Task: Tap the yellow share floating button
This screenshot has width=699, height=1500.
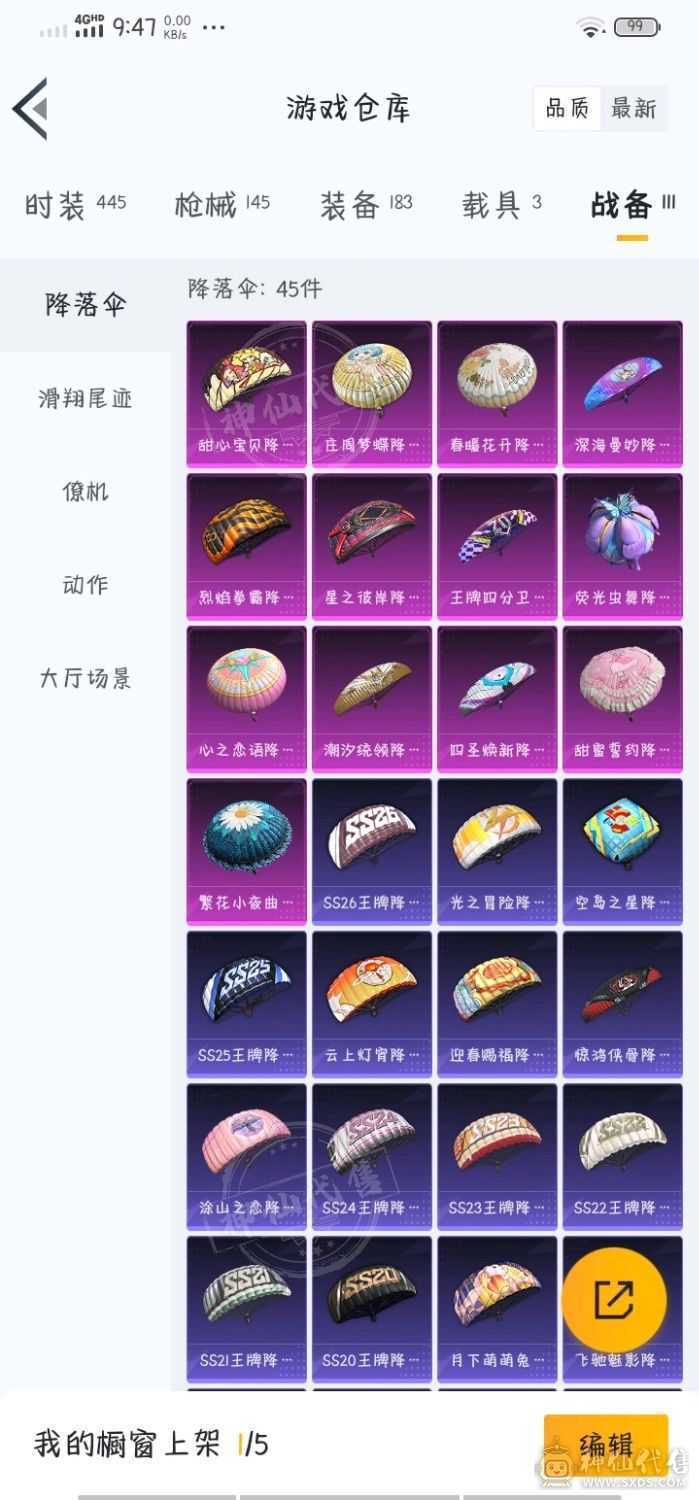Action: 614,1299
